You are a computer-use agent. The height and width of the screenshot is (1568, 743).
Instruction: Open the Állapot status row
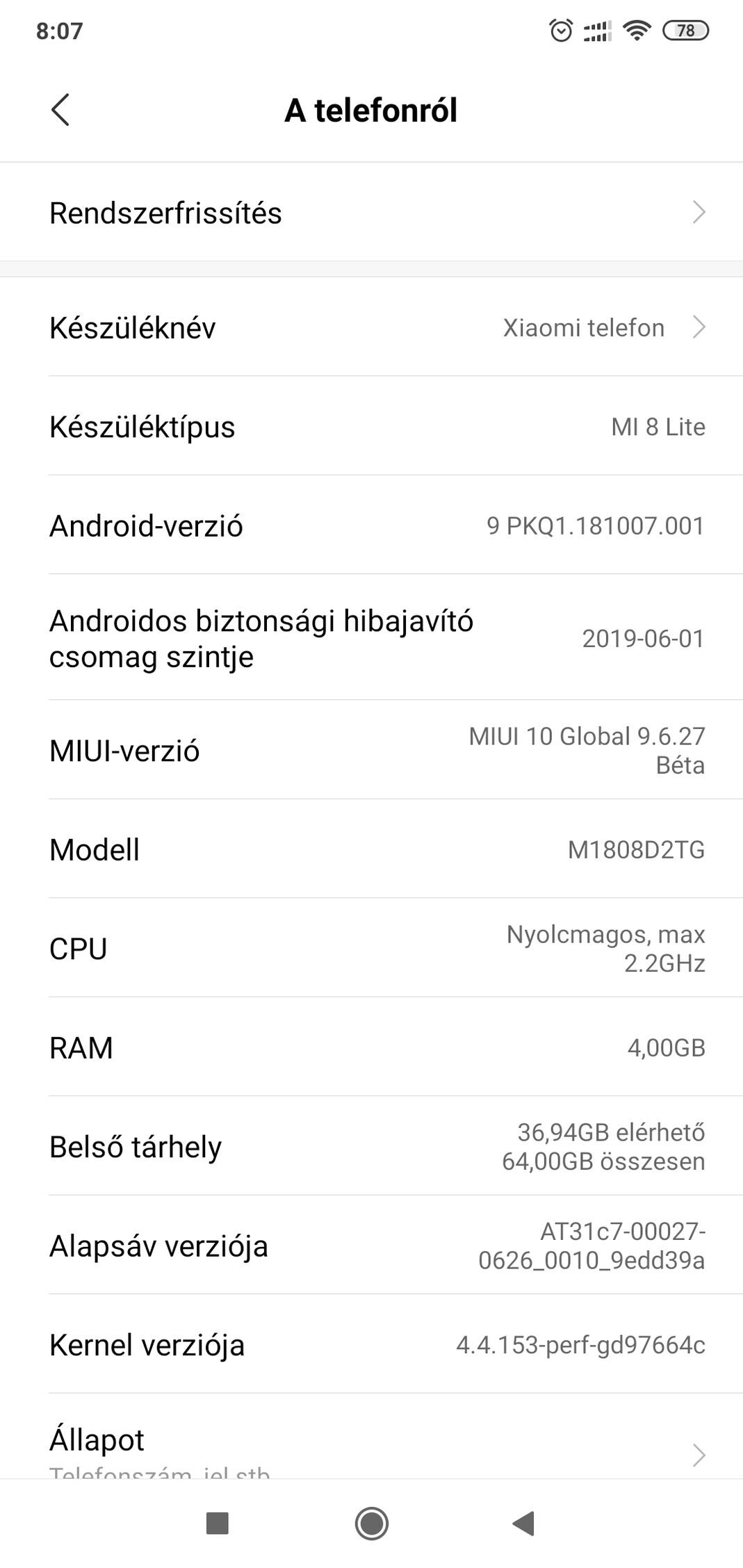click(x=371, y=1436)
